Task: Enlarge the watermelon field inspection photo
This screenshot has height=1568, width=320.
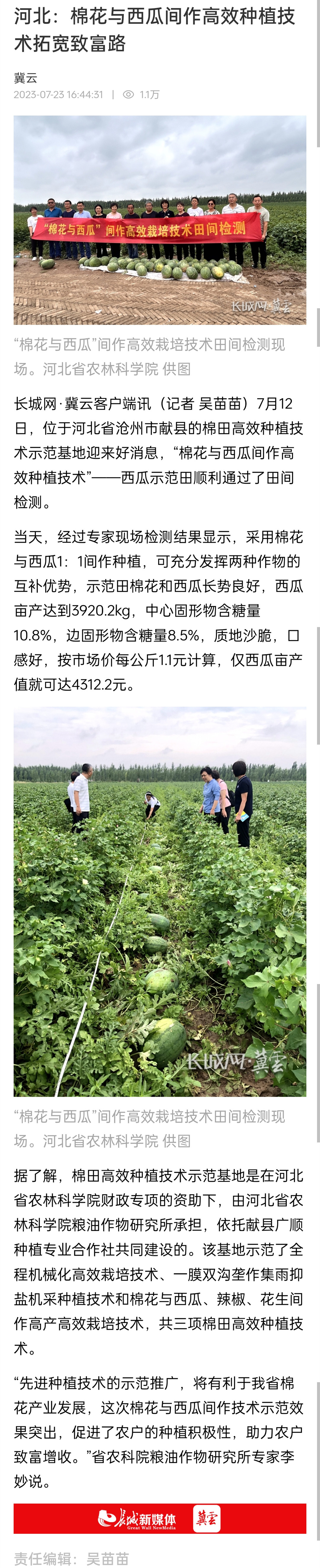Action: pyautogui.click(x=160, y=902)
